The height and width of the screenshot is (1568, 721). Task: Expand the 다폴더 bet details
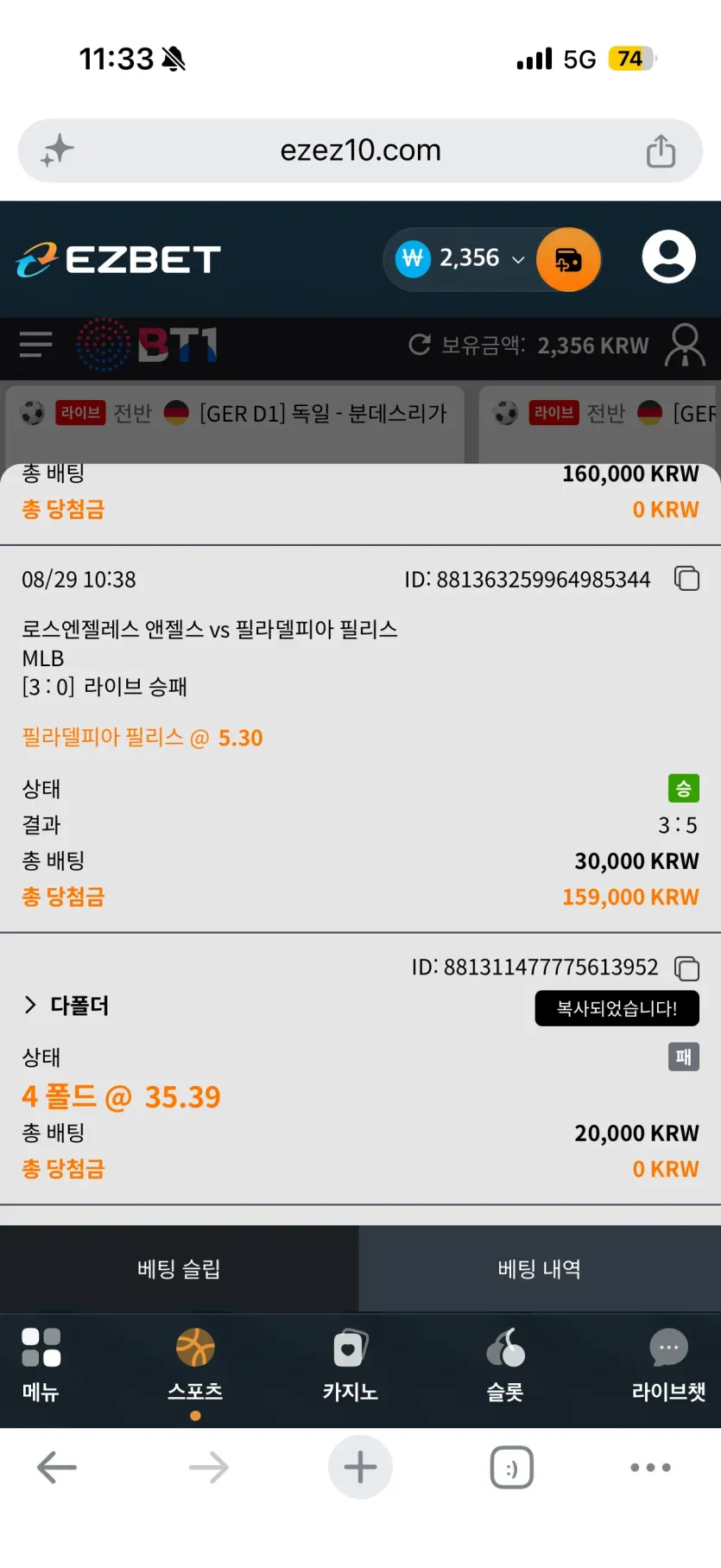point(66,1006)
